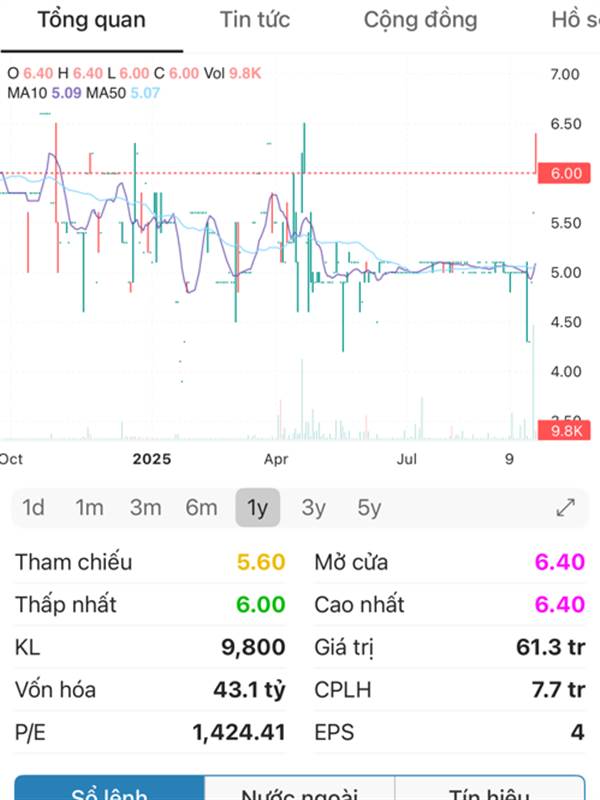Switch chart to the 5y range

pyautogui.click(x=369, y=508)
